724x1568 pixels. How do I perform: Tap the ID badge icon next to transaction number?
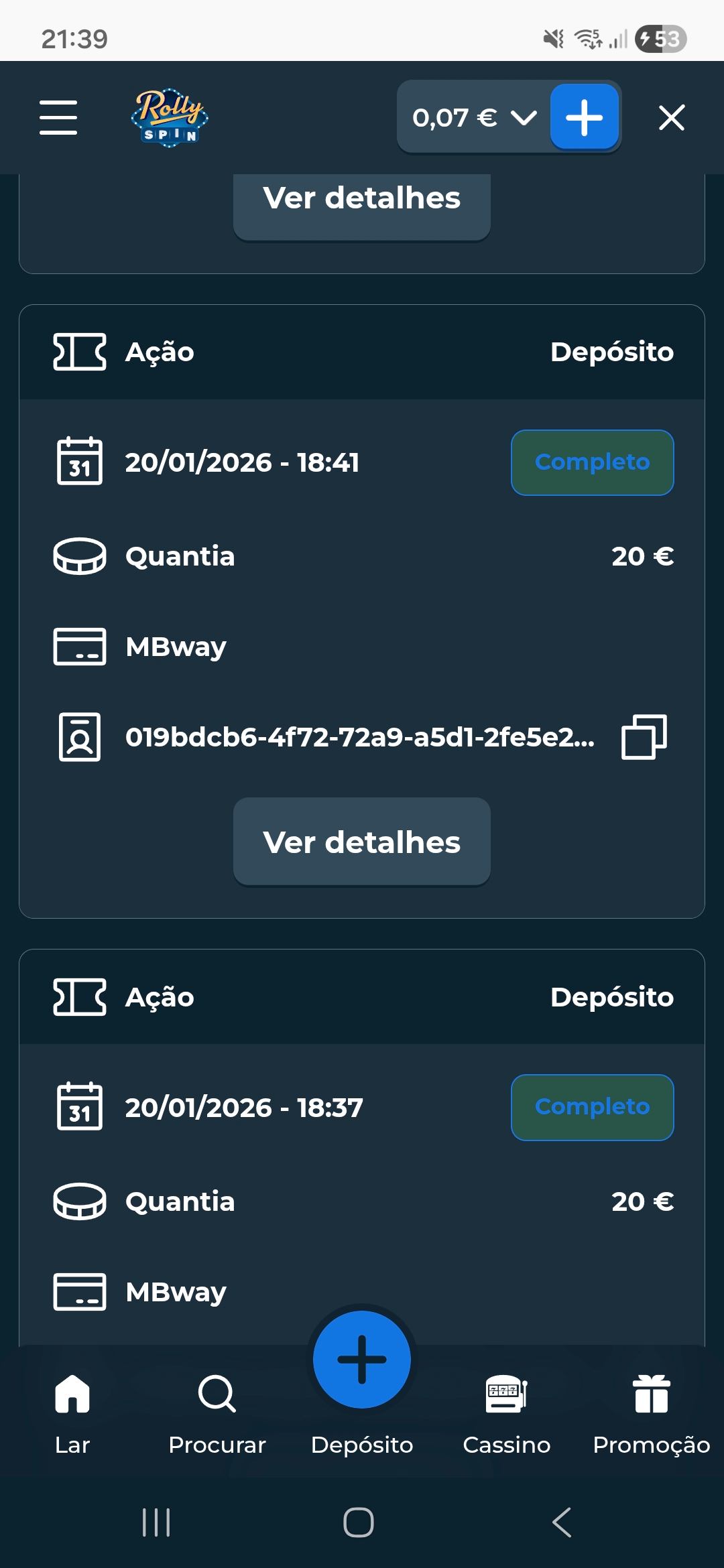coord(79,737)
